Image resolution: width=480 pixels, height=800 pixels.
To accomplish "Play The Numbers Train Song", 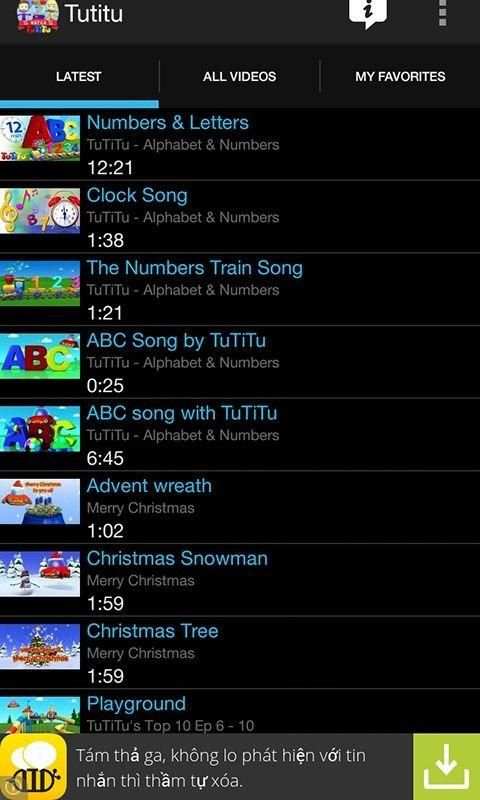I will [240, 289].
